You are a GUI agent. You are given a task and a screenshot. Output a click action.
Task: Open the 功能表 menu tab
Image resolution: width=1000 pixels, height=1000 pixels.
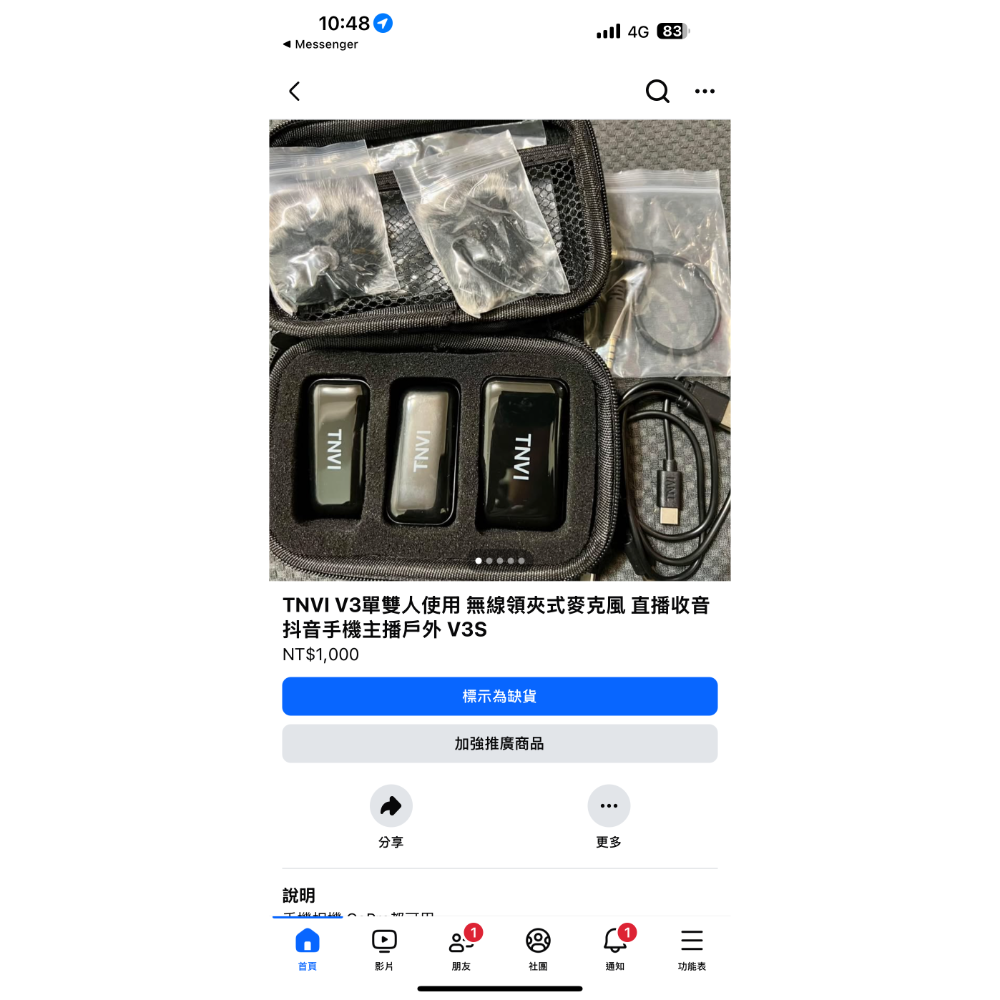691,949
